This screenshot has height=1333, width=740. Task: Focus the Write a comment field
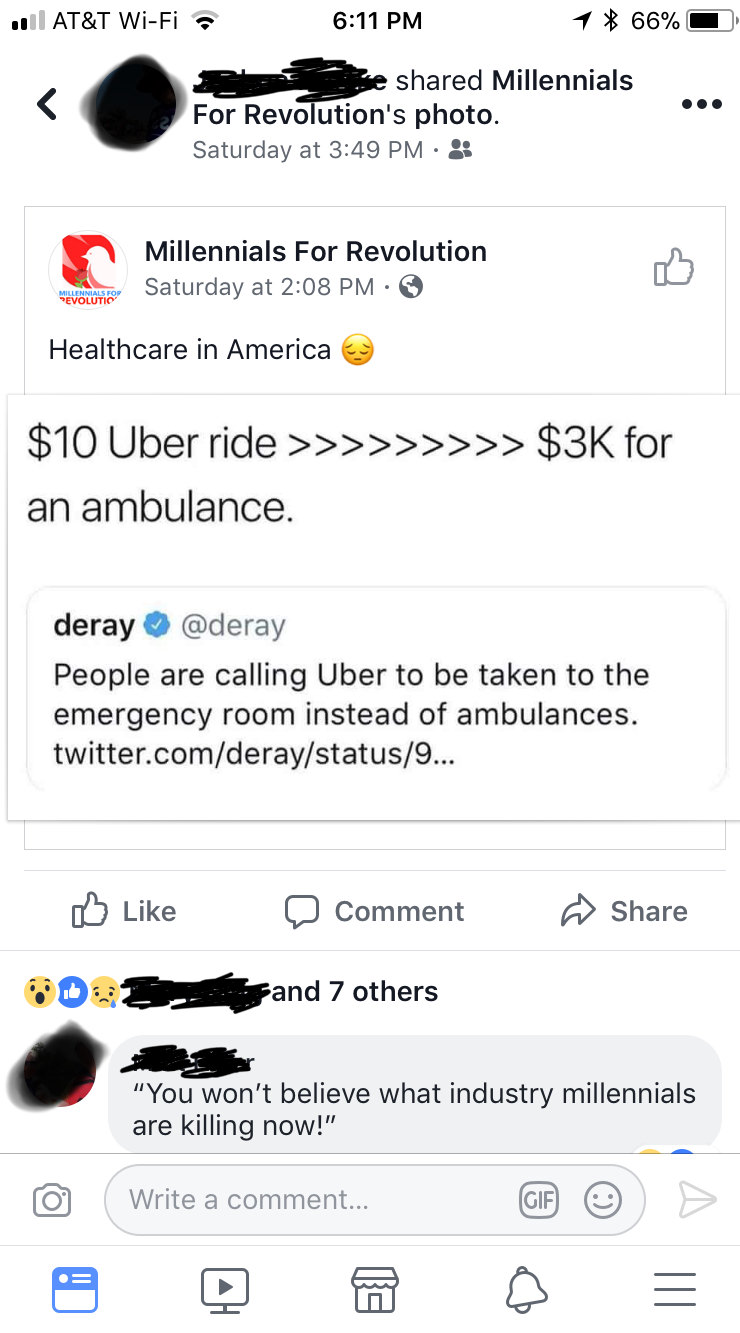coord(300,1199)
